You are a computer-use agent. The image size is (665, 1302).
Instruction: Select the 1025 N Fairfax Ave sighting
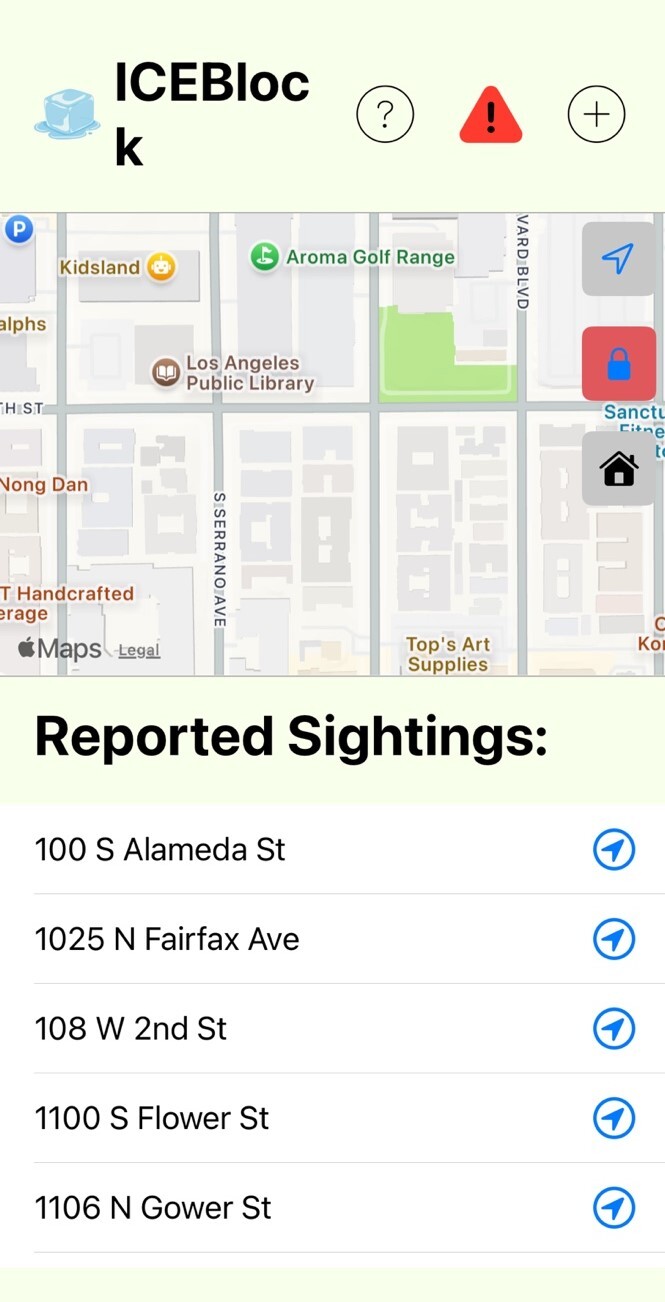(332, 939)
